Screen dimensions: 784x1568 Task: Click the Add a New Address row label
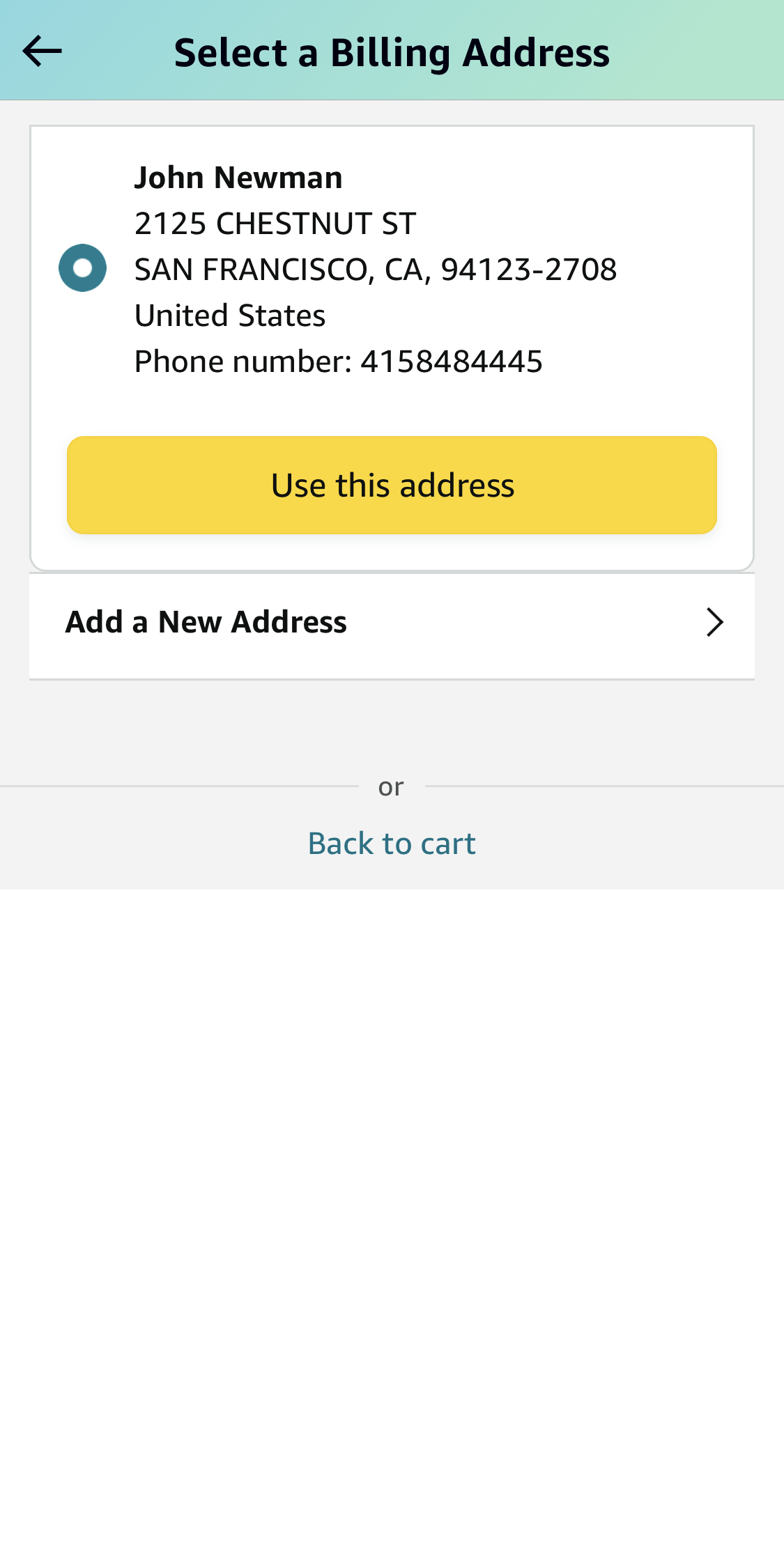coord(206,622)
